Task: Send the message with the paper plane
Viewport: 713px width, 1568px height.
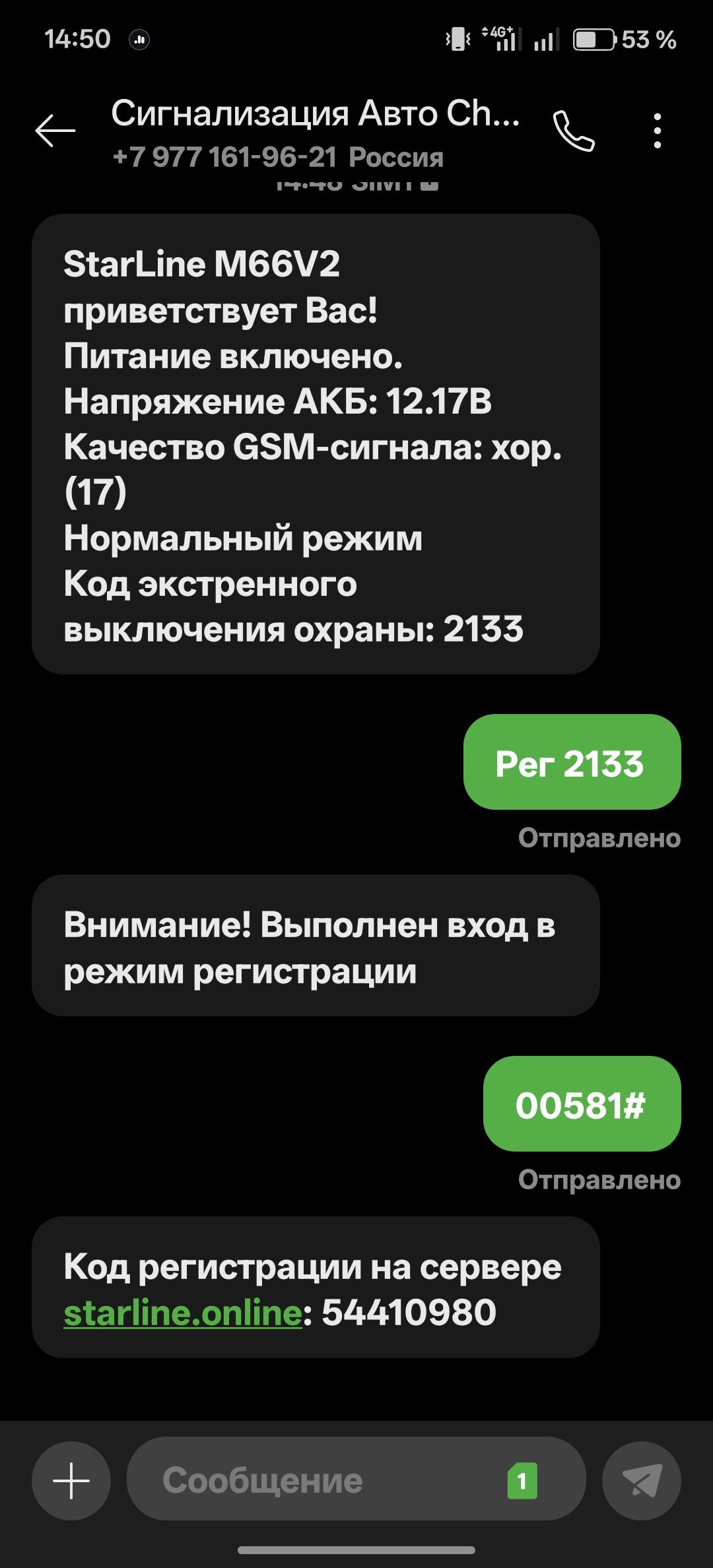Action: pos(642,1481)
